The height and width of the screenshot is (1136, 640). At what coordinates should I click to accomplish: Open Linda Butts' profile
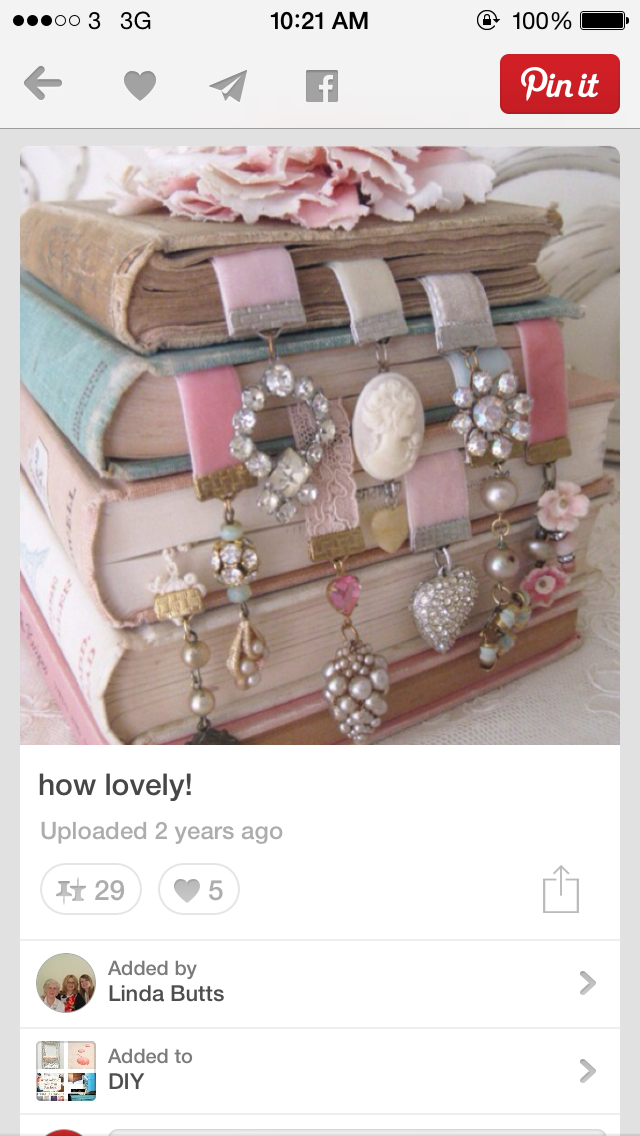(x=320, y=983)
